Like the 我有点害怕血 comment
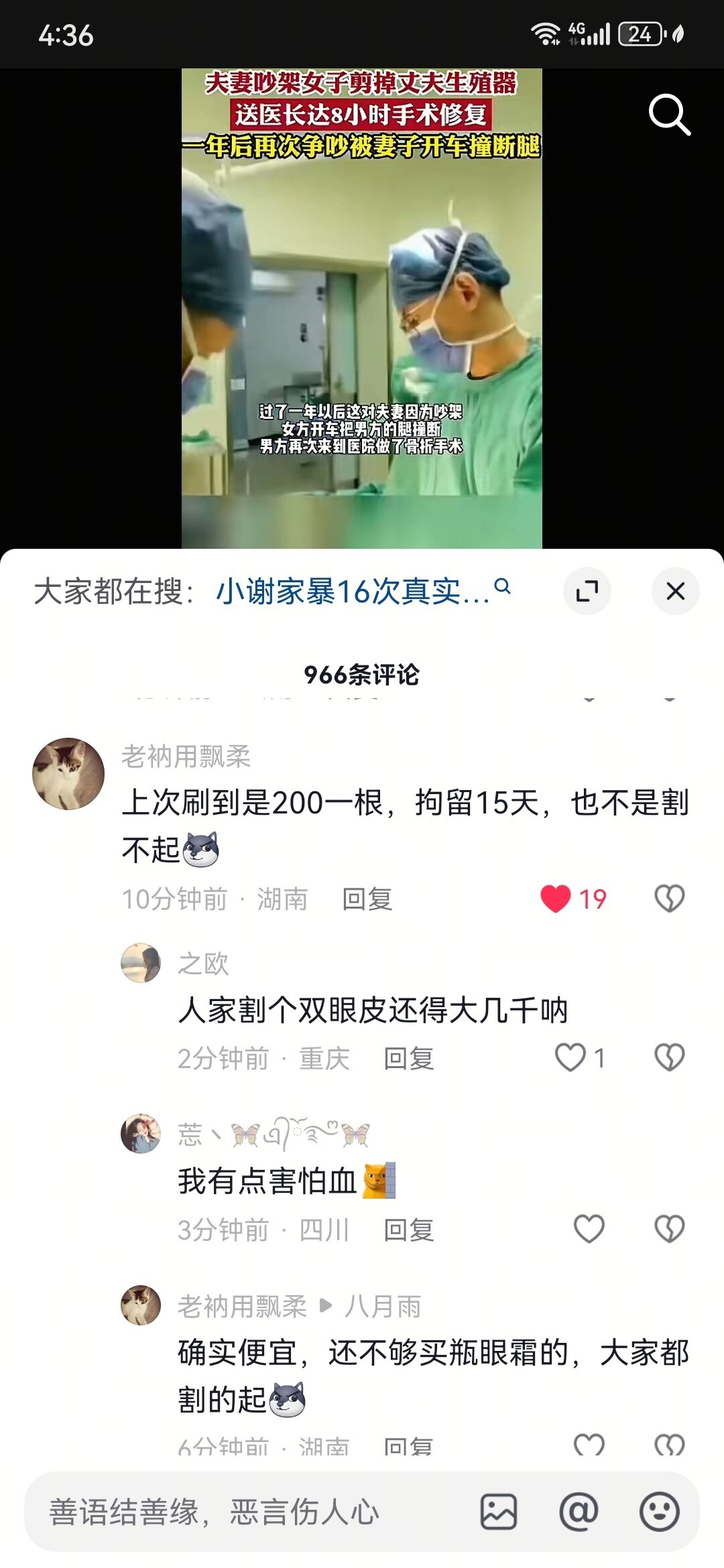 tap(589, 1230)
